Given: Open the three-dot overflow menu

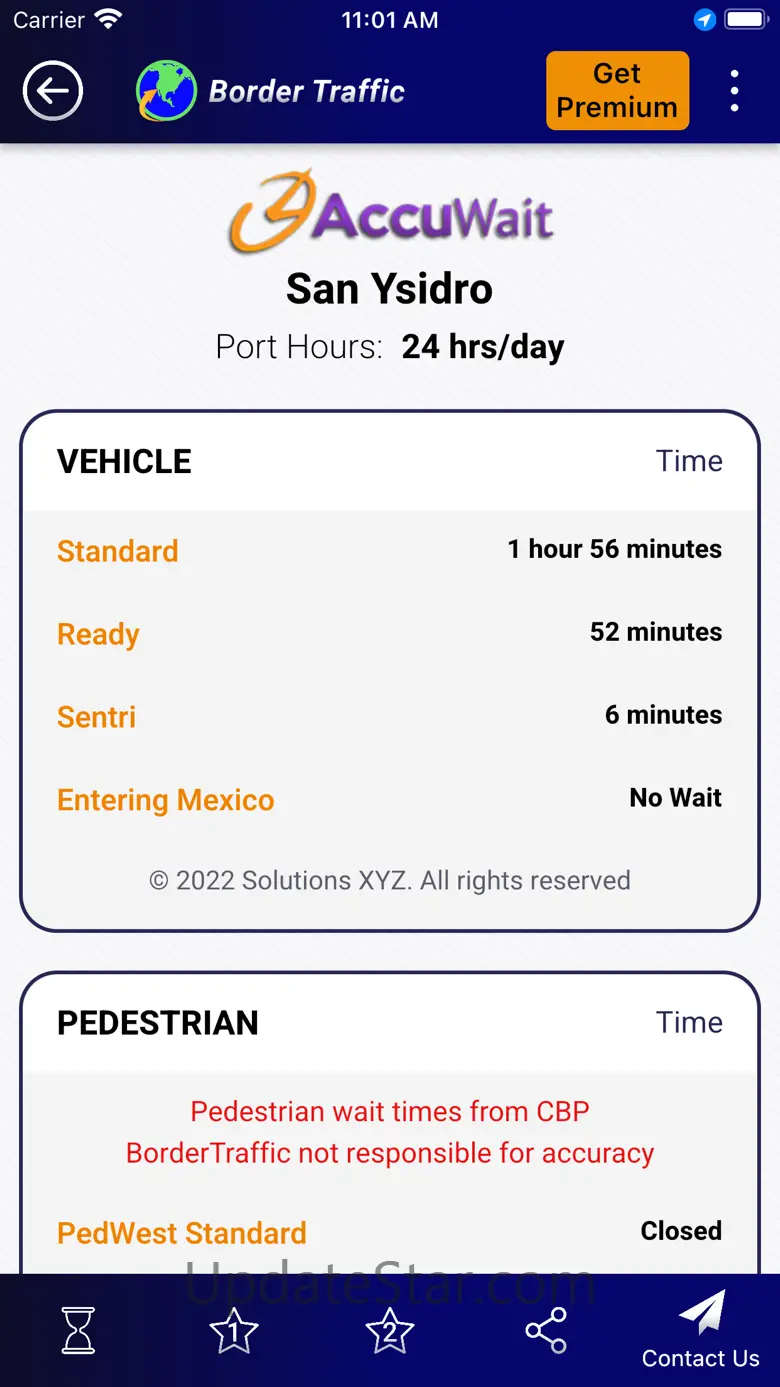Looking at the screenshot, I should [x=735, y=91].
